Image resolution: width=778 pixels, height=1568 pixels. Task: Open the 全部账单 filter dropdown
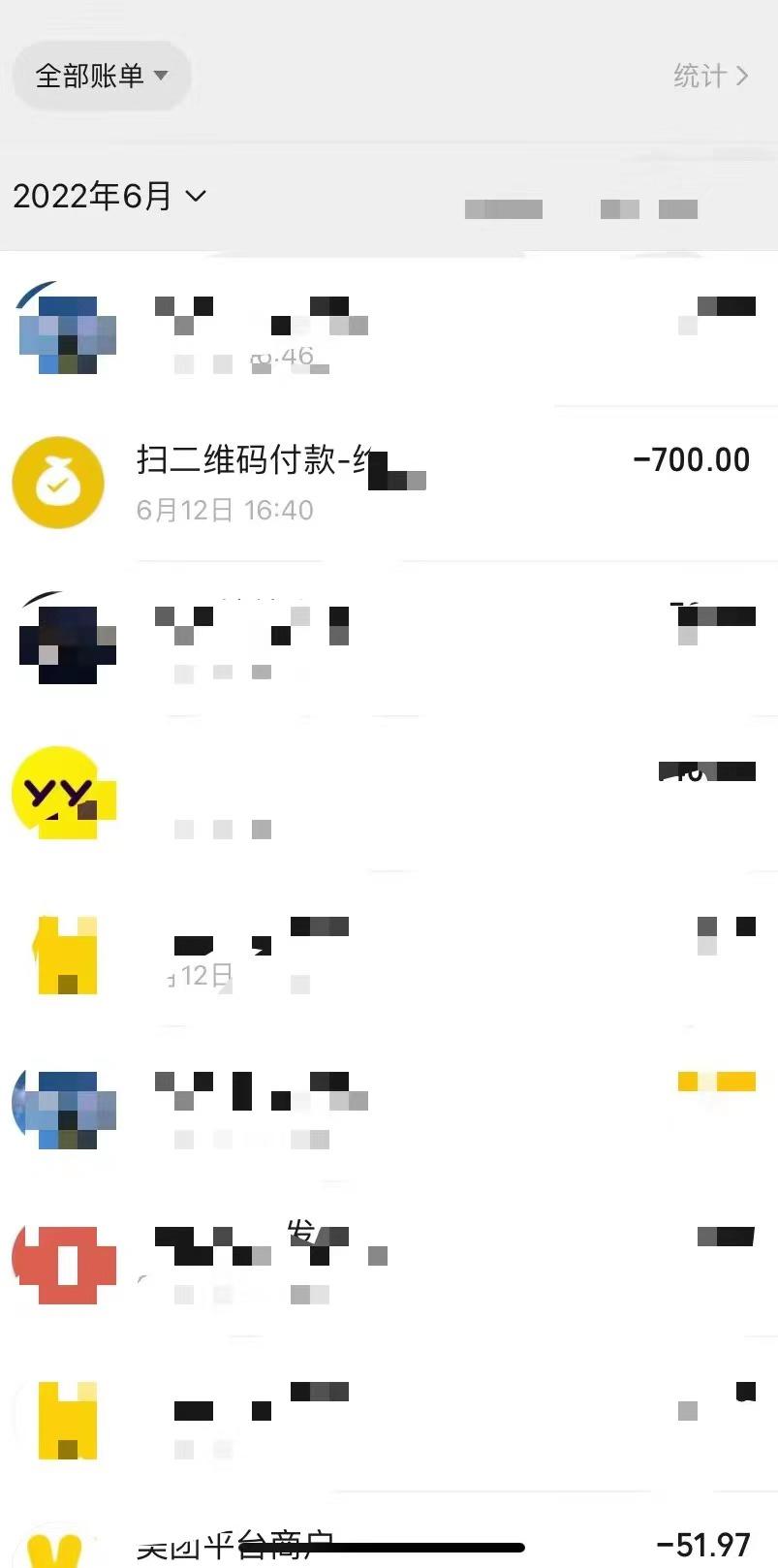click(x=101, y=76)
